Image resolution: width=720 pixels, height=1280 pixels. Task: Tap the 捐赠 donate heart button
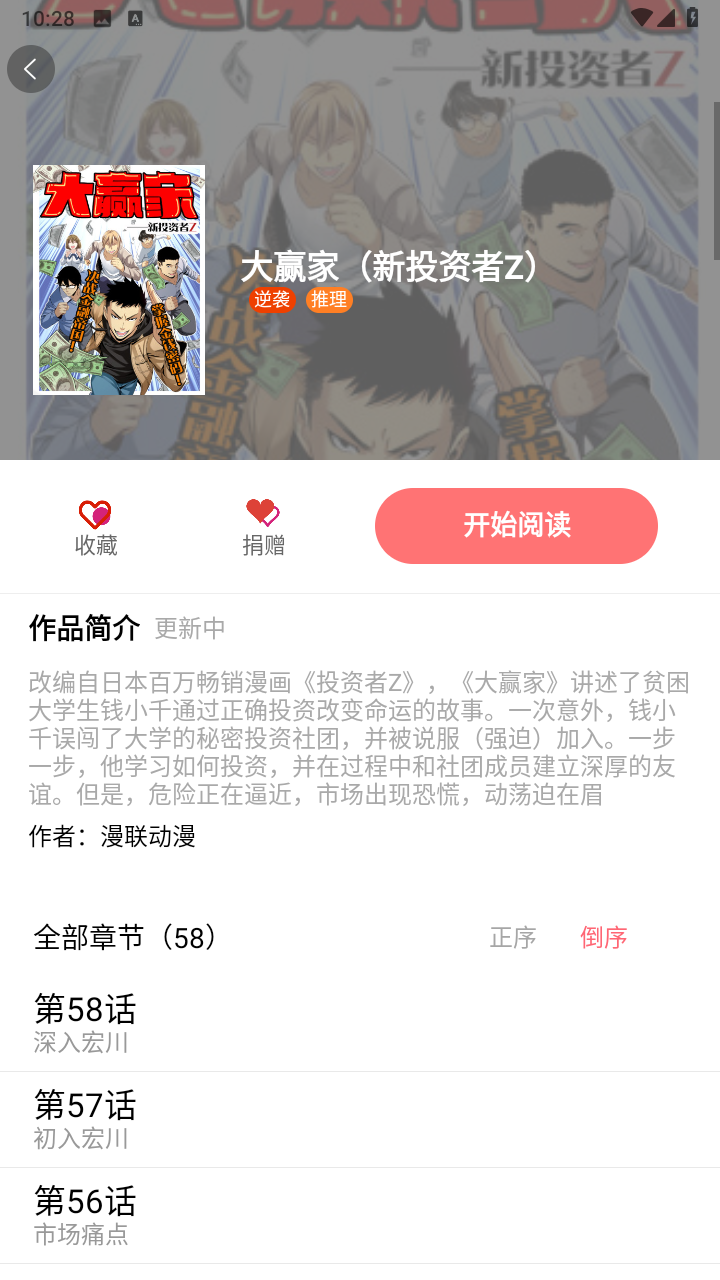coord(263,529)
